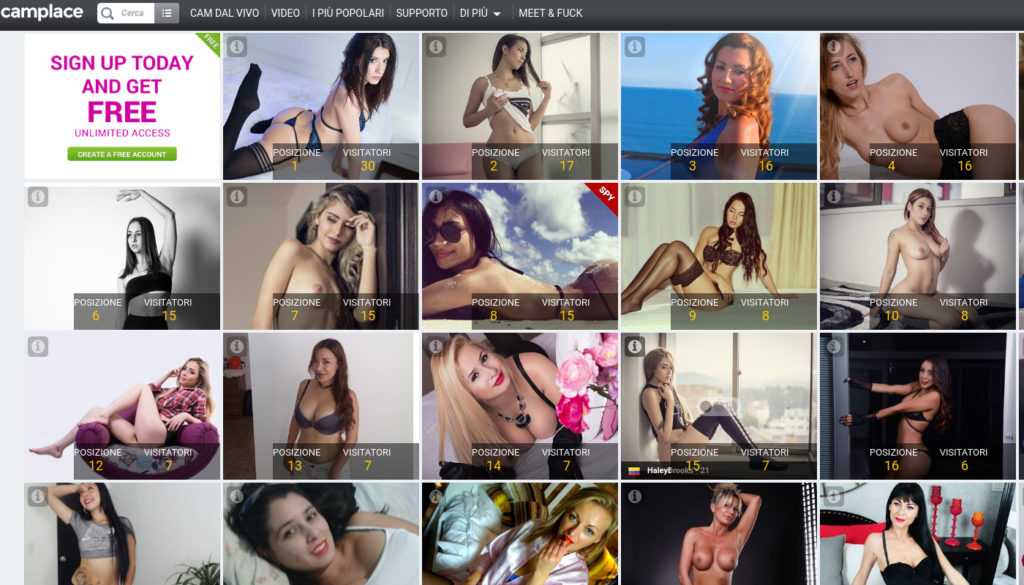Go to CAM DAL VIVO section
Image resolution: width=1024 pixels, height=585 pixels.
pos(224,13)
